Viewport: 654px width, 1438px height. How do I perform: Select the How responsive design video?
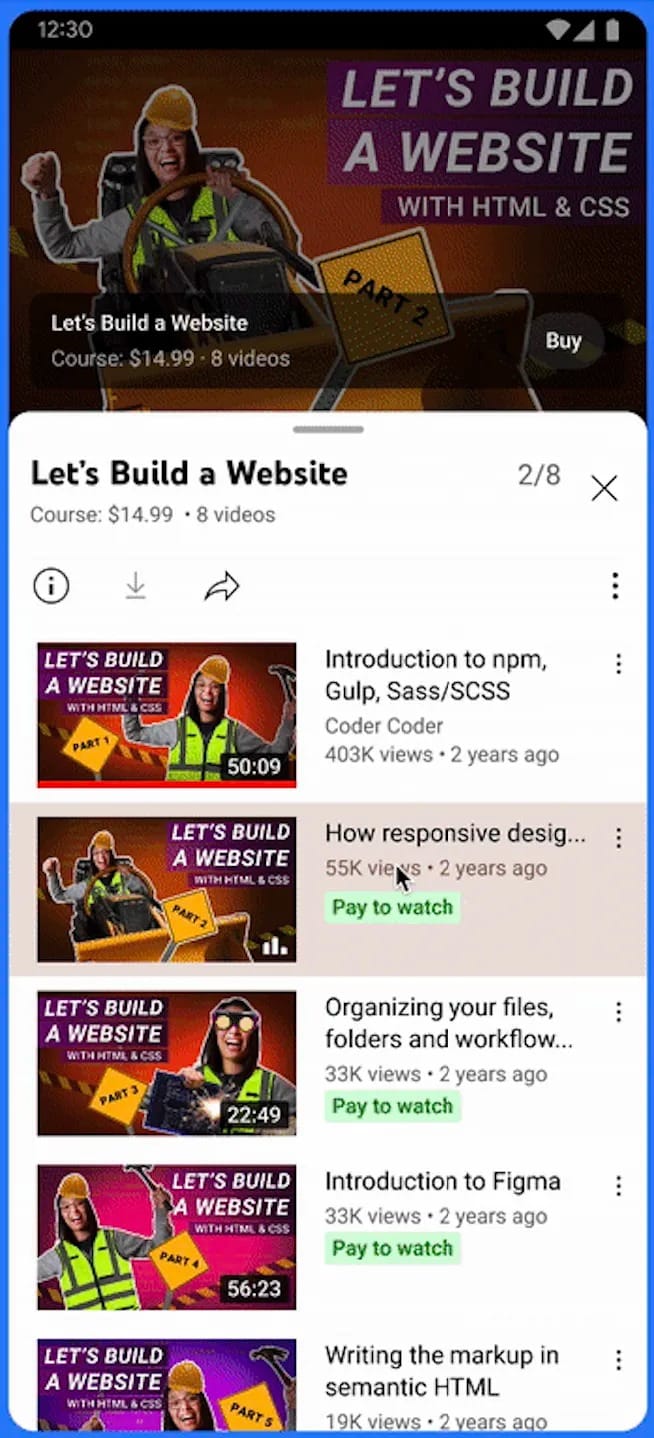point(326,889)
